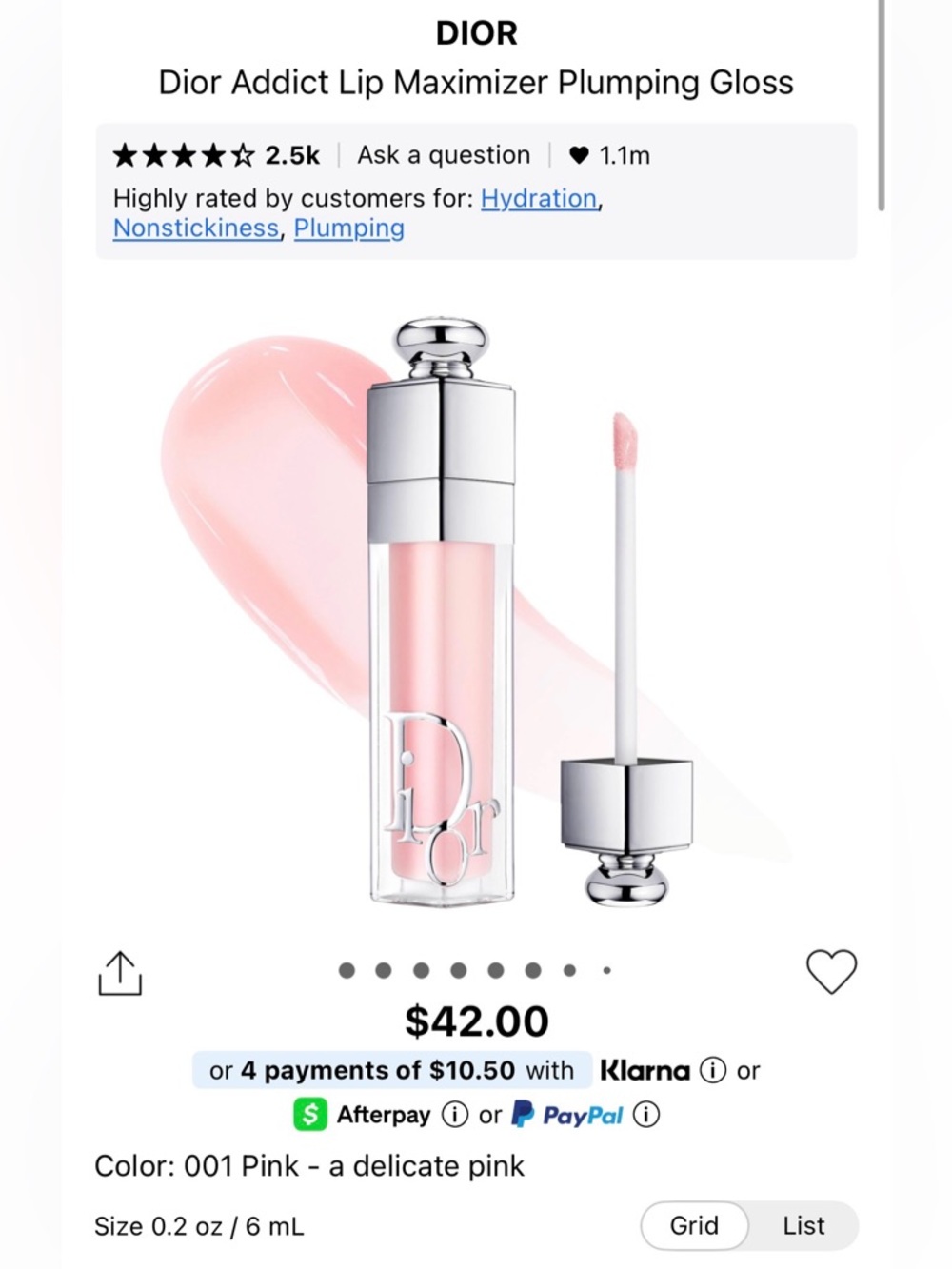The width and height of the screenshot is (952, 1269).
Task: Tap the Afterpay info icon
Action: click(455, 1114)
